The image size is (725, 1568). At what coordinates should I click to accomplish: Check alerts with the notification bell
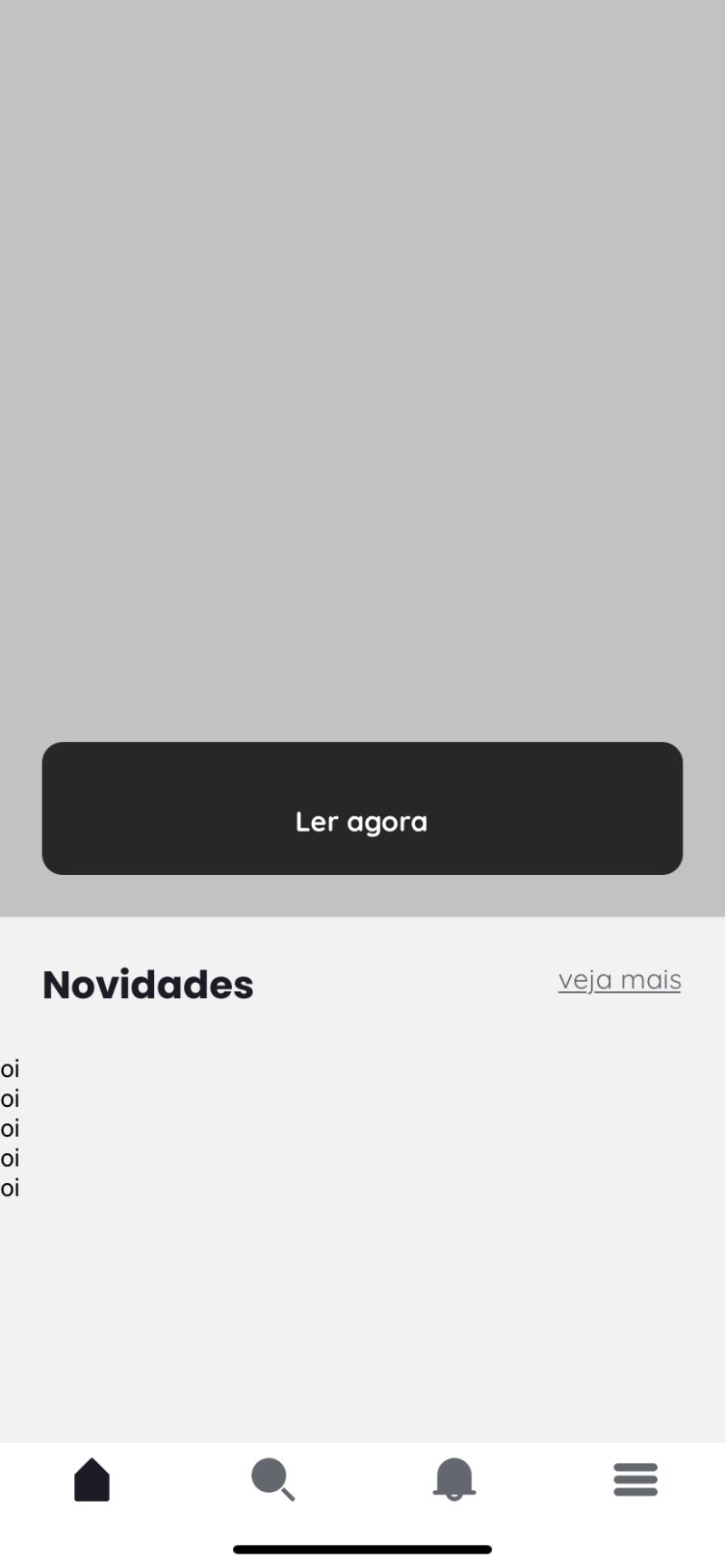(453, 1479)
